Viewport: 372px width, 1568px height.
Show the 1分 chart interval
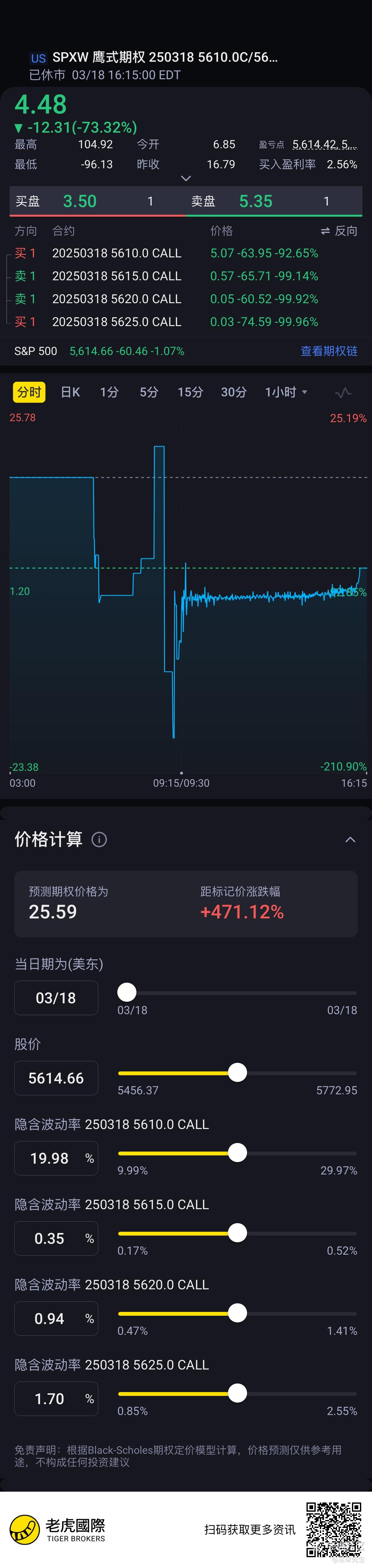click(x=109, y=392)
